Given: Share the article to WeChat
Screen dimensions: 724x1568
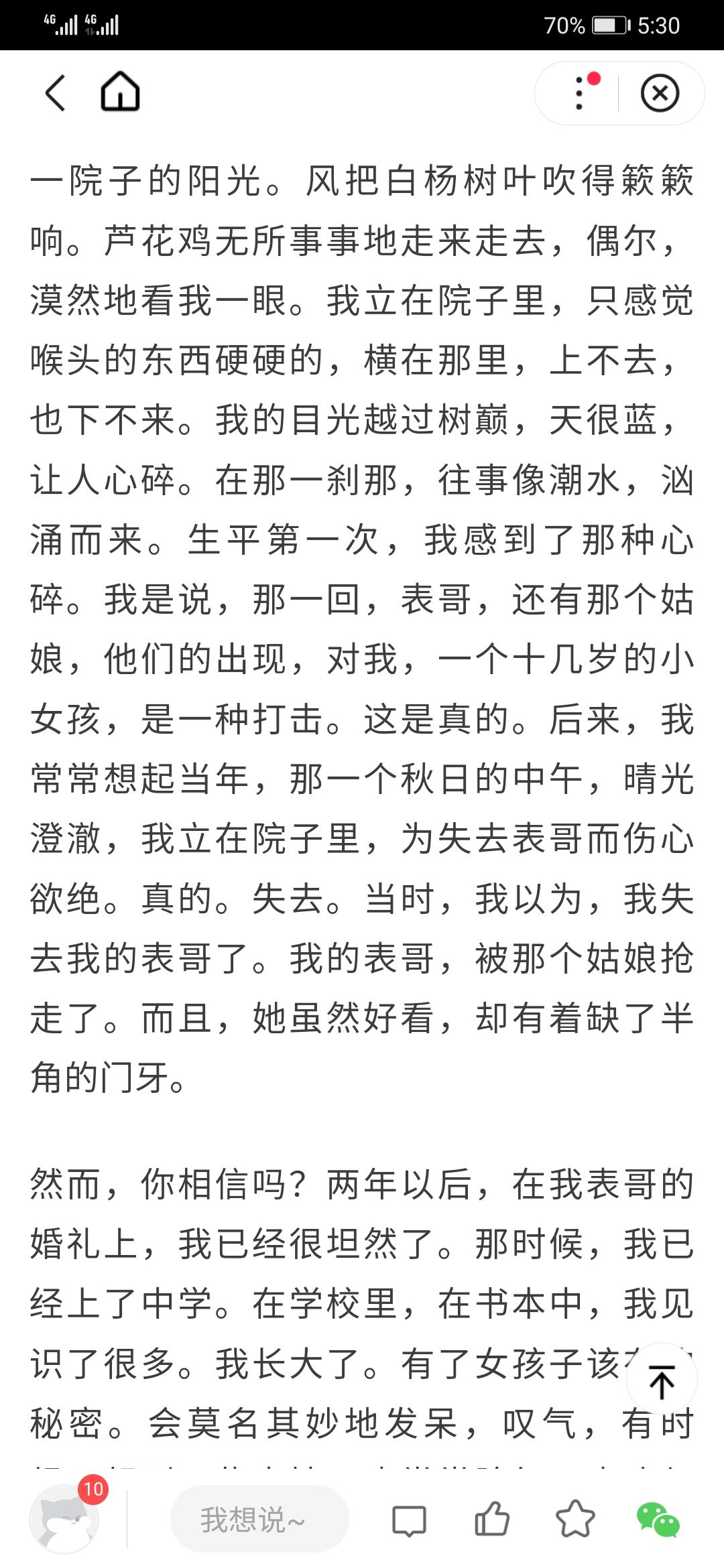Looking at the screenshot, I should pos(658,1520).
